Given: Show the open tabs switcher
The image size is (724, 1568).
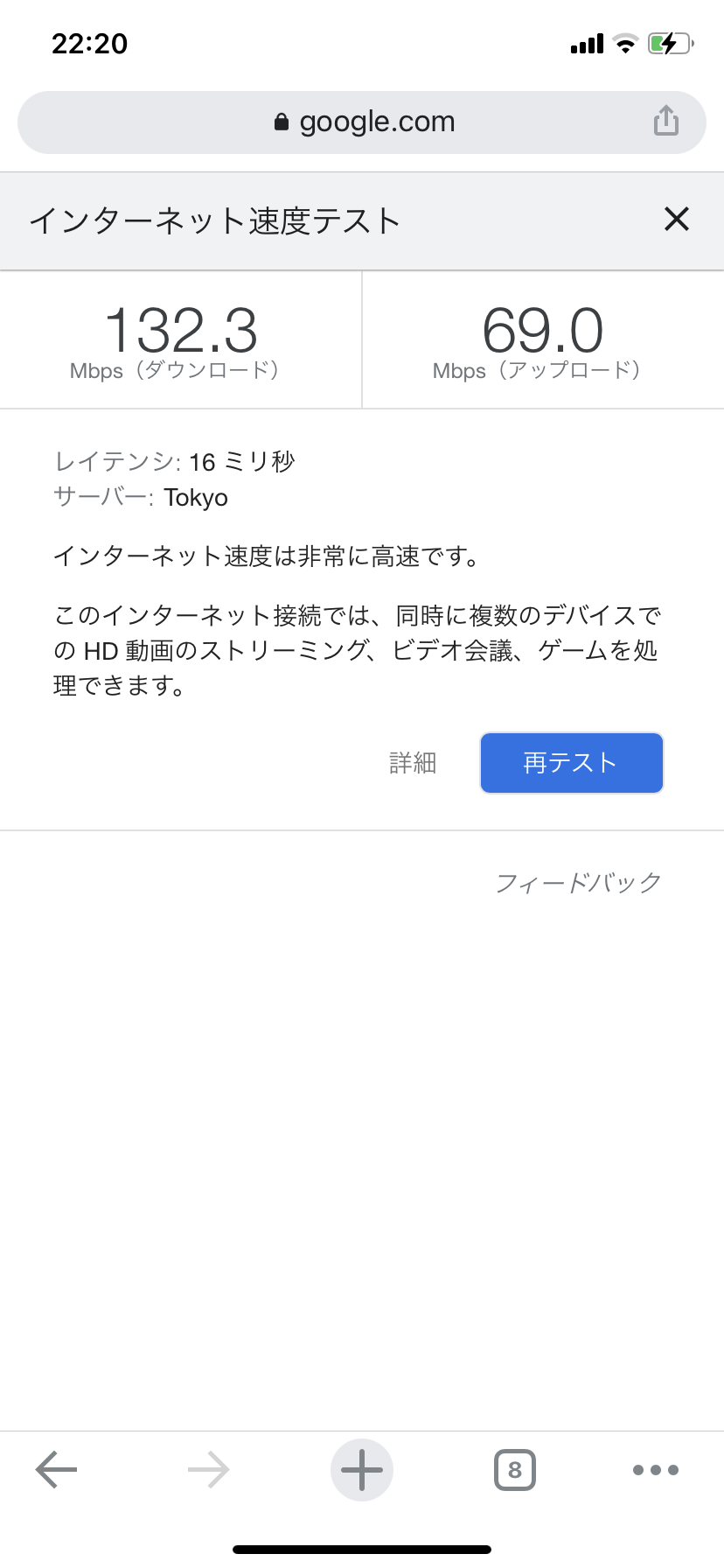Looking at the screenshot, I should [x=514, y=1469].
